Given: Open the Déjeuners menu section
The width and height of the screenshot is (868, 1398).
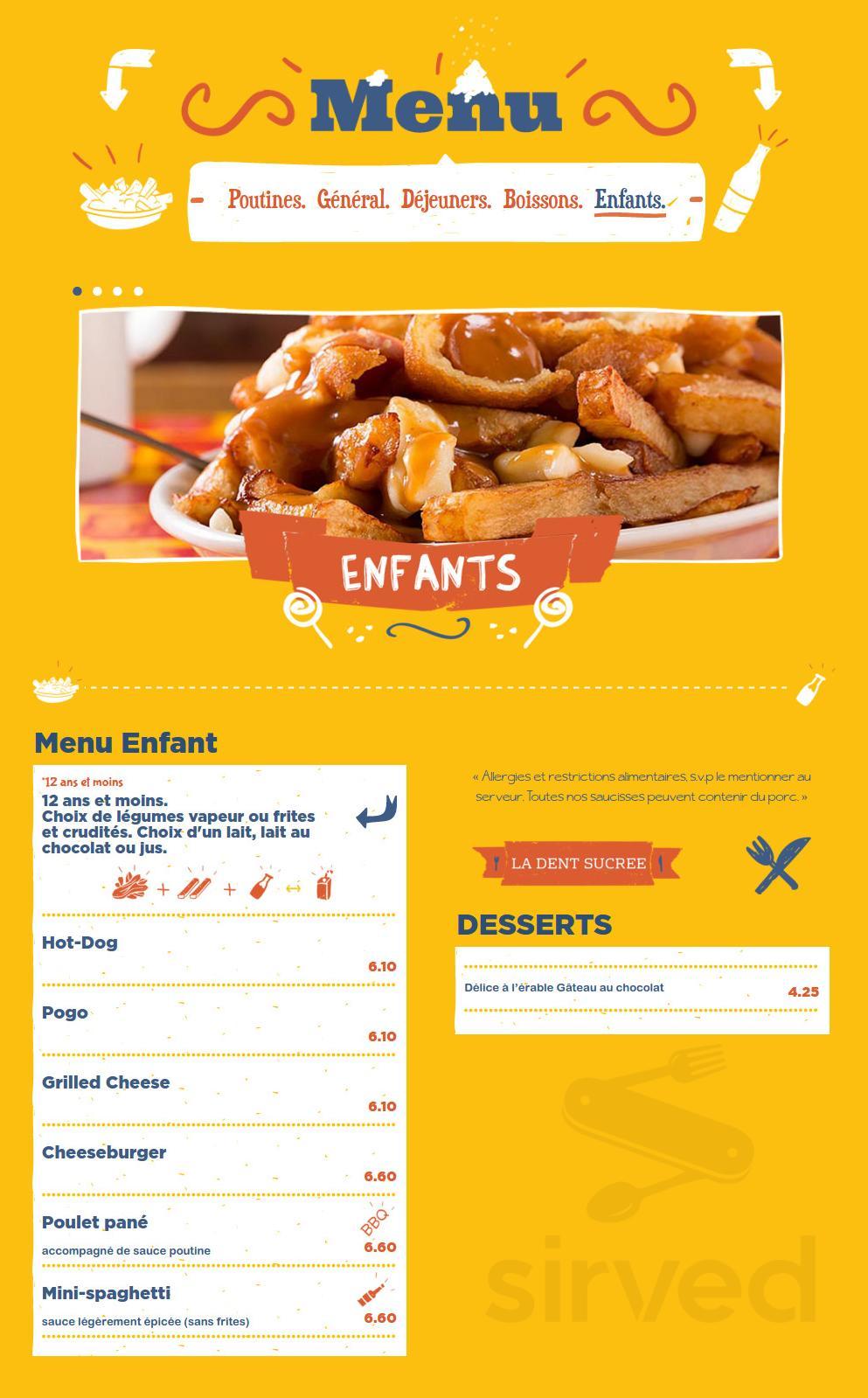Looking at the screenshot, I should click(444, 199).
